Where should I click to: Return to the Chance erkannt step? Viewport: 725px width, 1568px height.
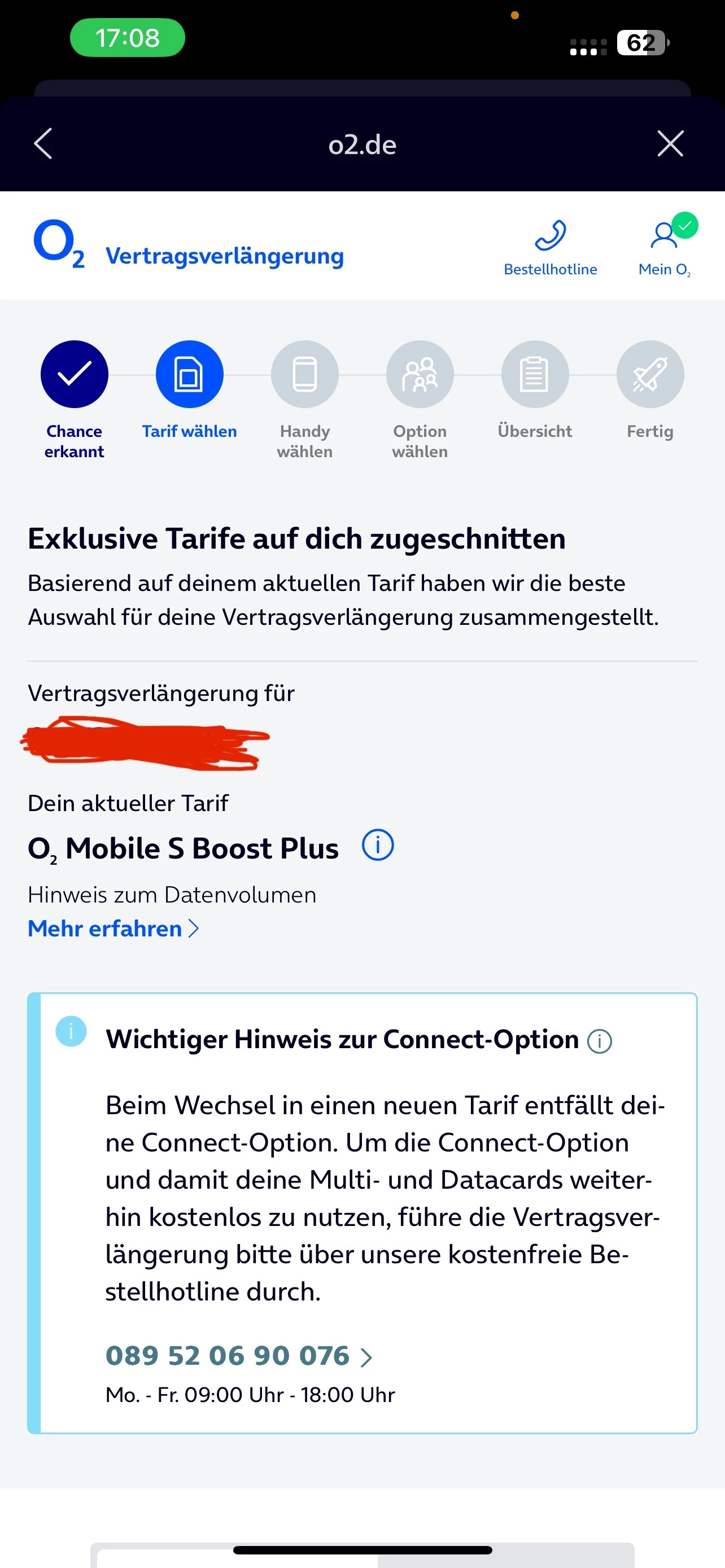pyautogui.click(x=75, y=374)
